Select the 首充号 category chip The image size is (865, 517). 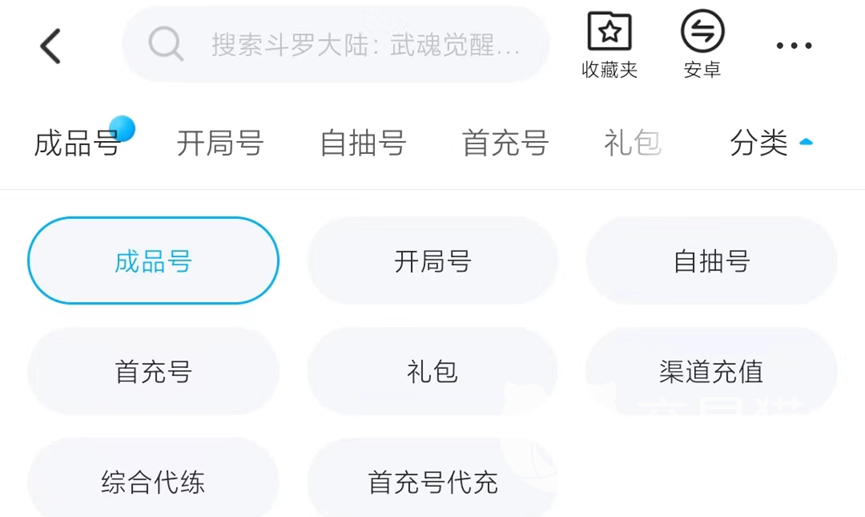point(153,371)
